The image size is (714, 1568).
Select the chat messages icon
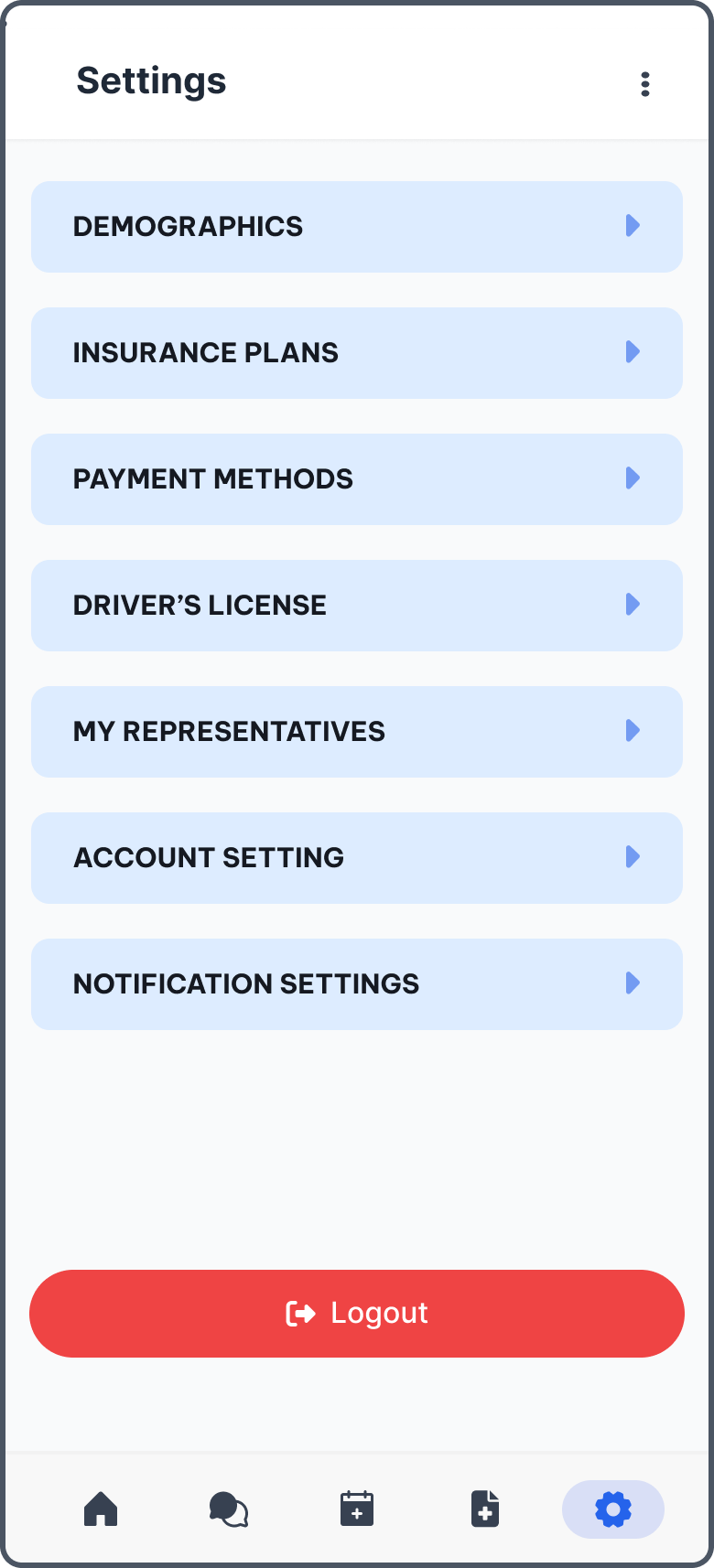point(229,1509)
